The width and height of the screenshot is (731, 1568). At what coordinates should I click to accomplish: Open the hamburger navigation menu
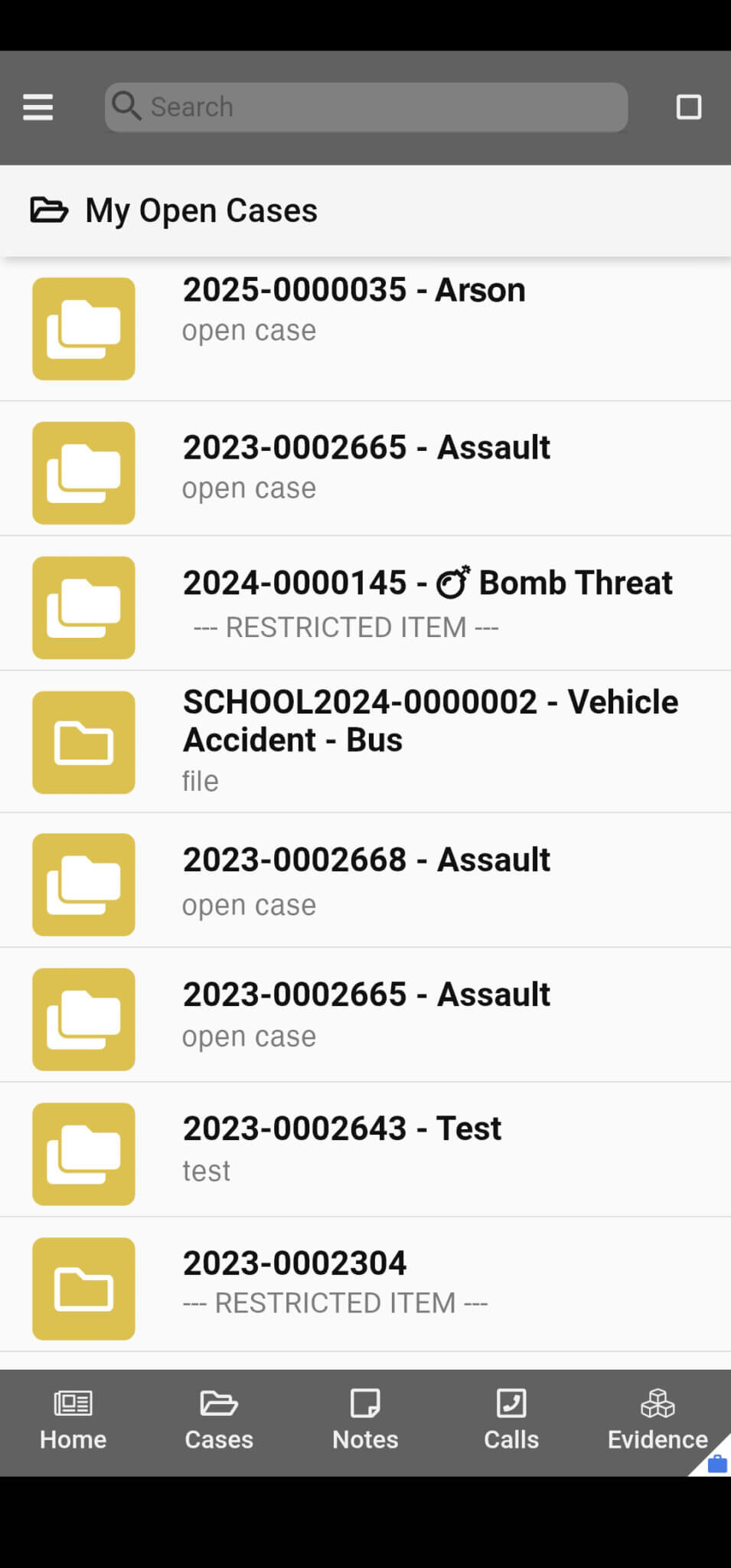[x=38, y=107]
